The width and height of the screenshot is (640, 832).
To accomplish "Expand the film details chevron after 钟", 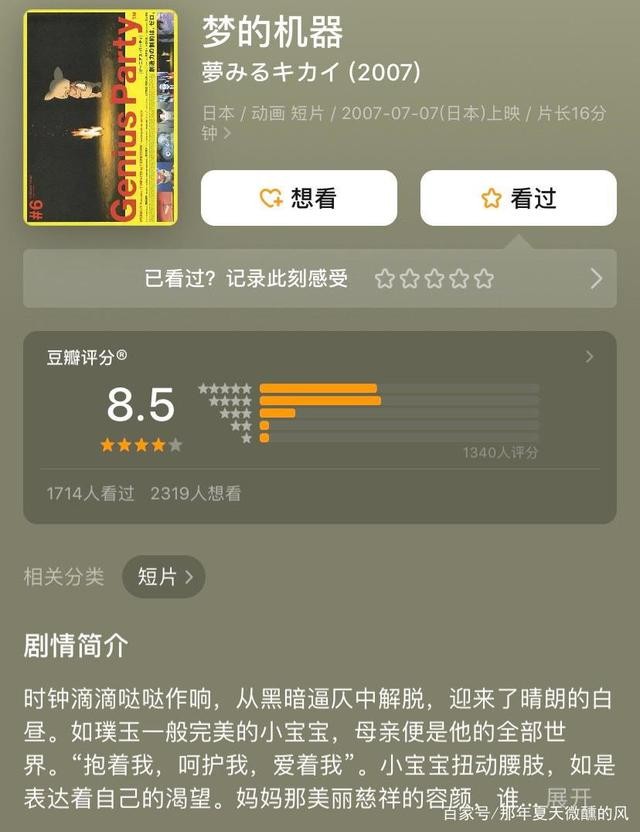I will coord(228,133).
